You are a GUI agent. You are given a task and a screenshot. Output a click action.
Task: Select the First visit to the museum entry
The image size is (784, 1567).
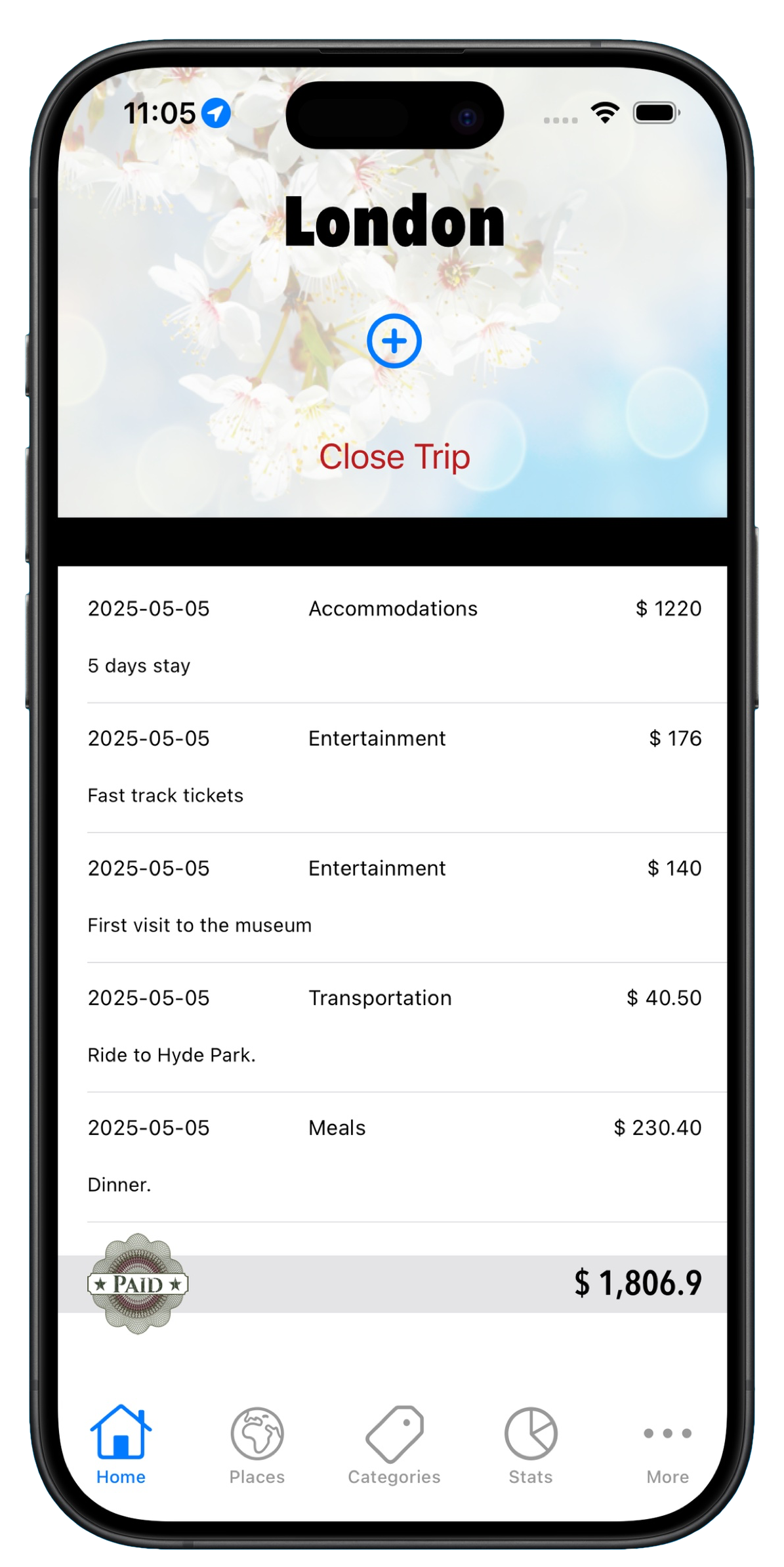(392, 897)
